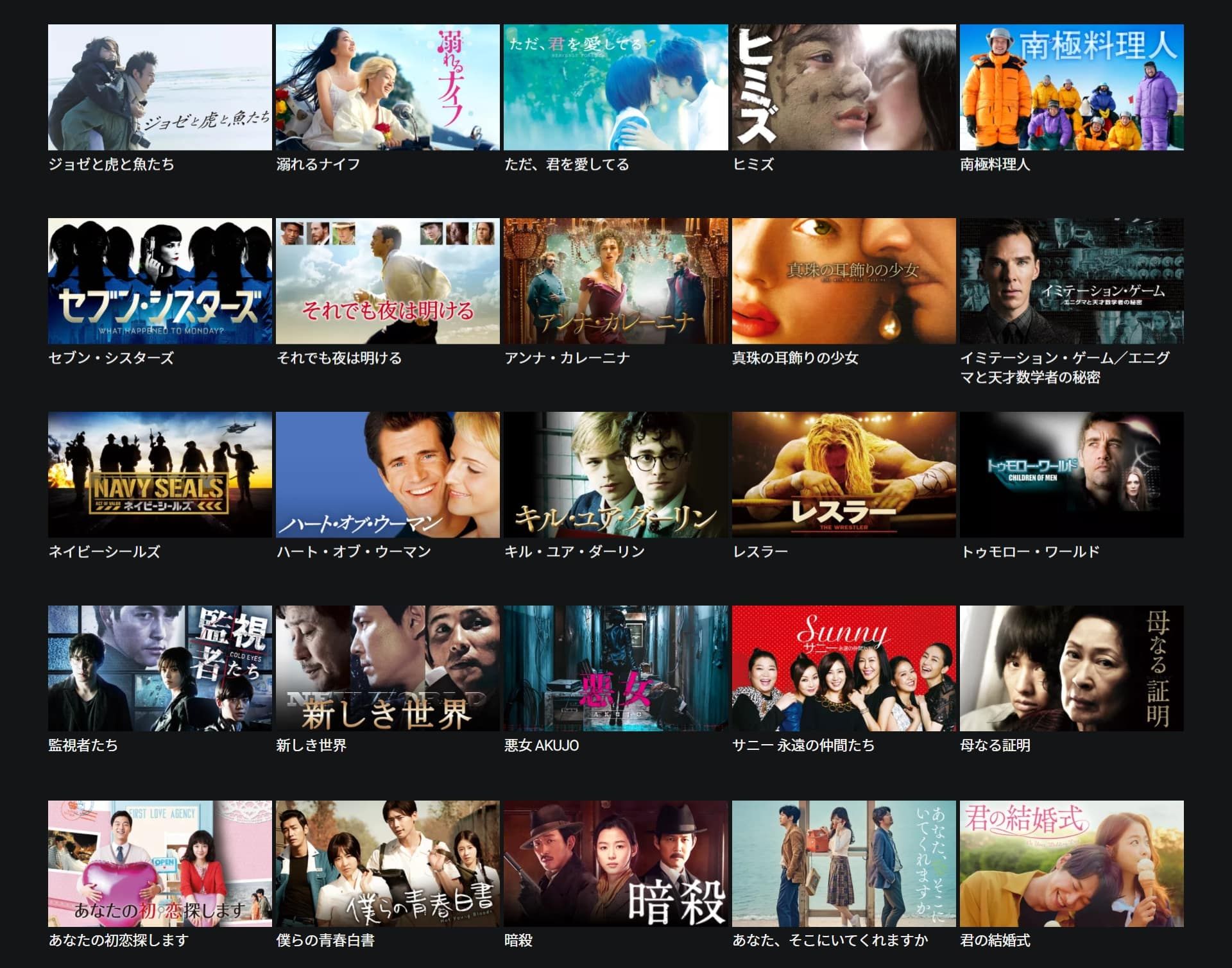Open ただ、君を愛してる
1232x968 pixels.
point(615,87)
